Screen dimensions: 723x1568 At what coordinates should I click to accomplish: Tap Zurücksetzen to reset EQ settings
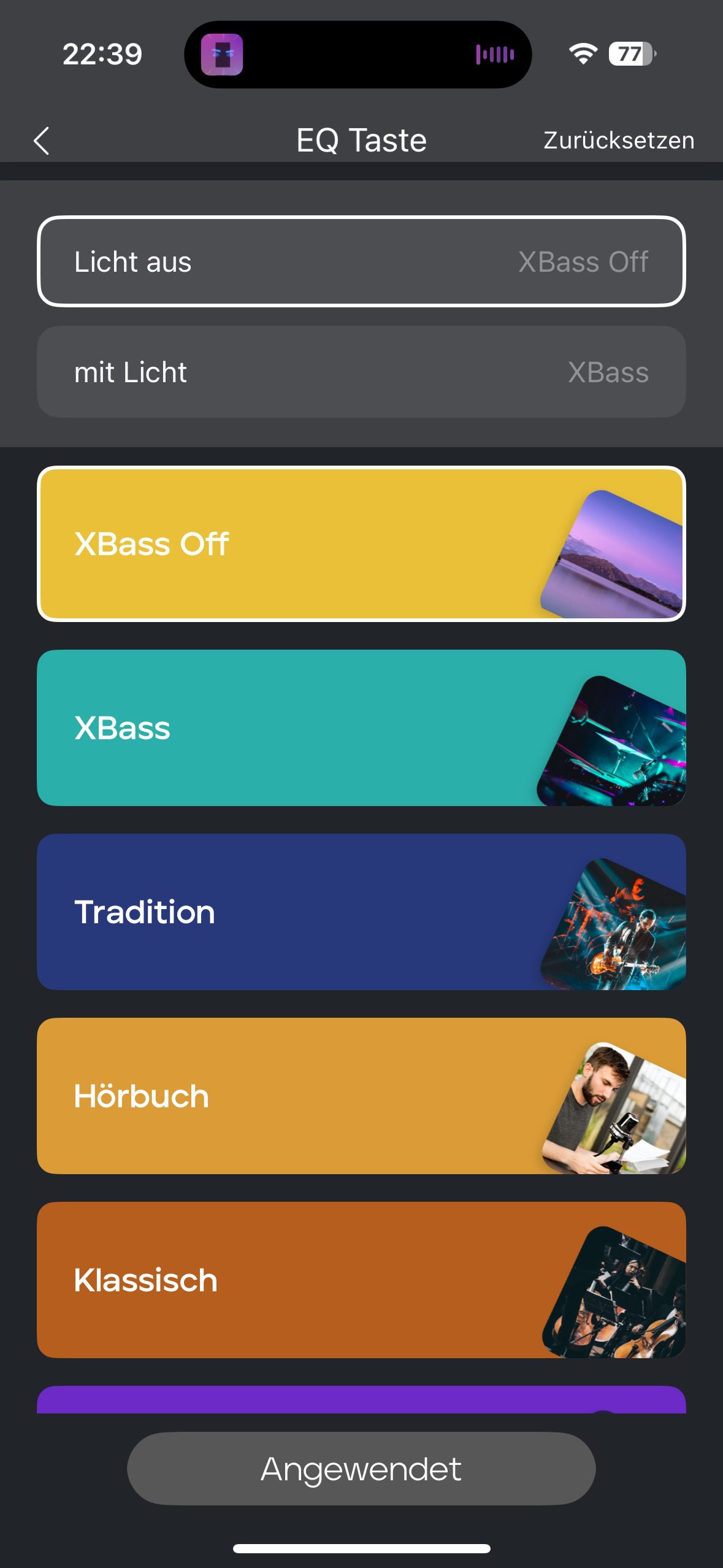(x=618, y=140)
